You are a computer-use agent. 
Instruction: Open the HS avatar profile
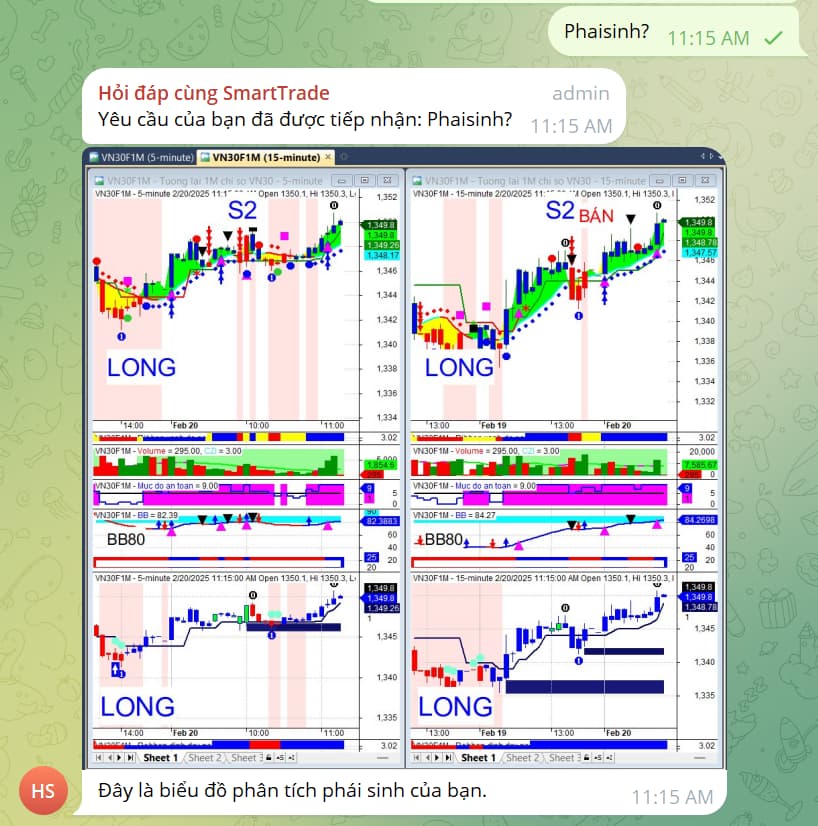click(x=43, y=792)
